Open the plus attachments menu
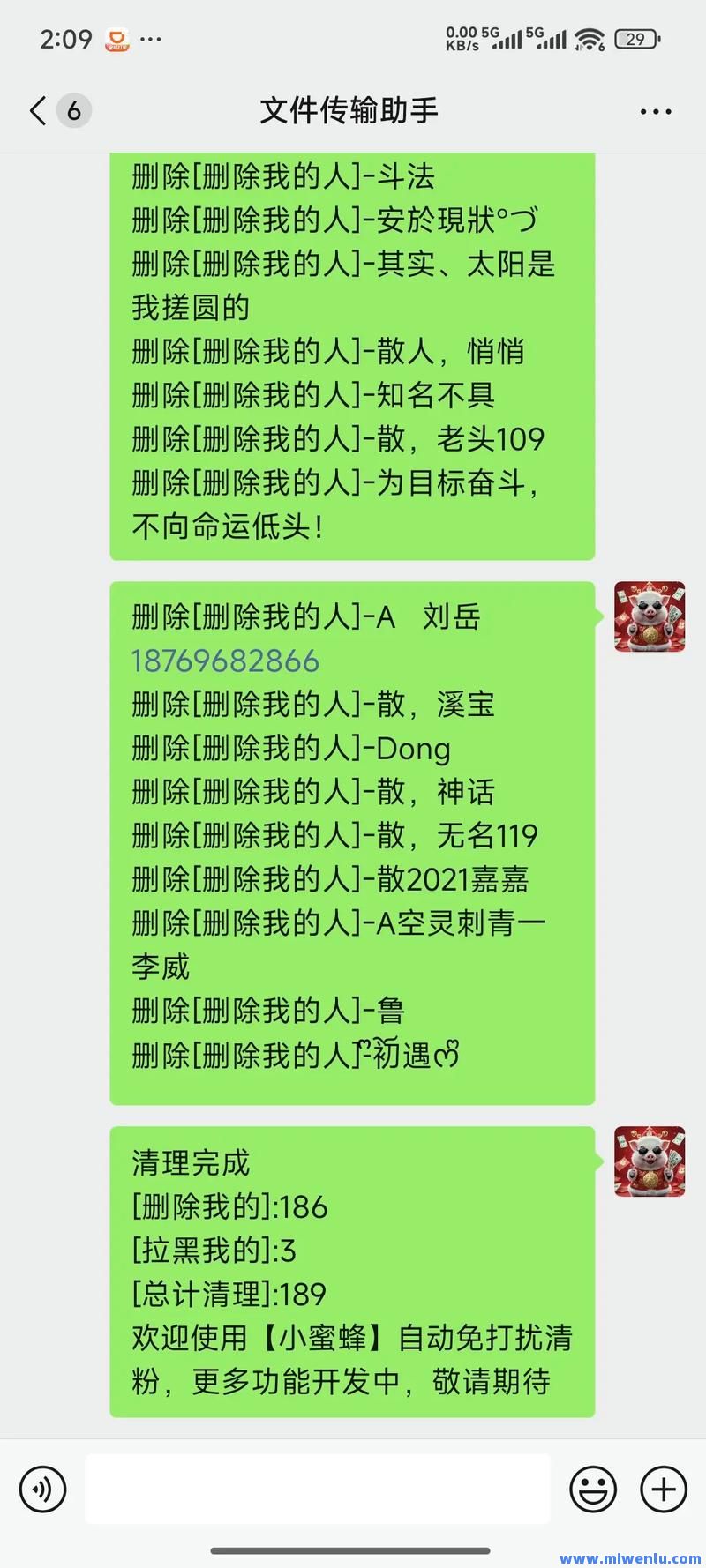The width and height of the screenshot is (706, 1568). coord(663,1490)
